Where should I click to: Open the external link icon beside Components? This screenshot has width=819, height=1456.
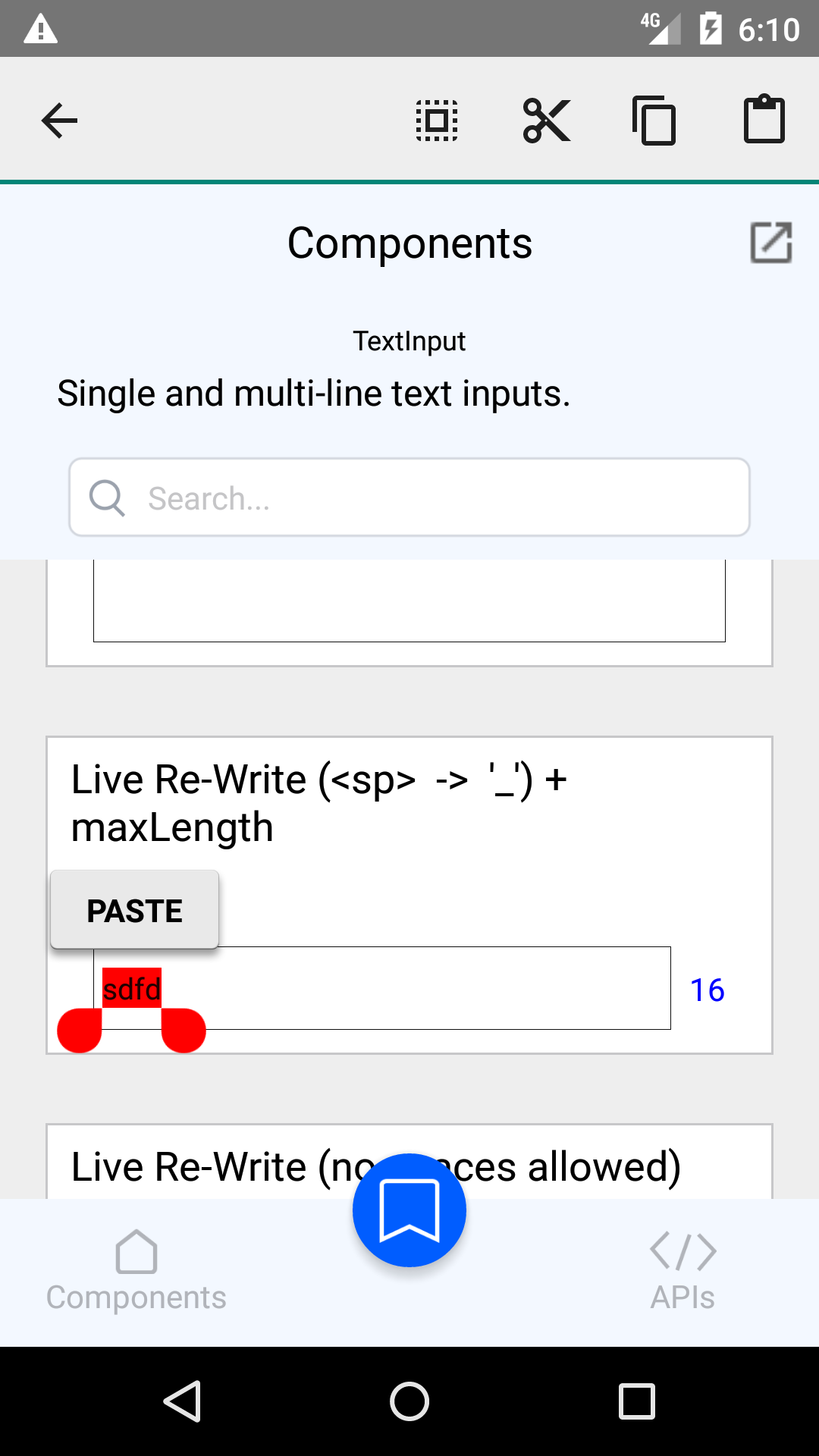coord(771,243)
